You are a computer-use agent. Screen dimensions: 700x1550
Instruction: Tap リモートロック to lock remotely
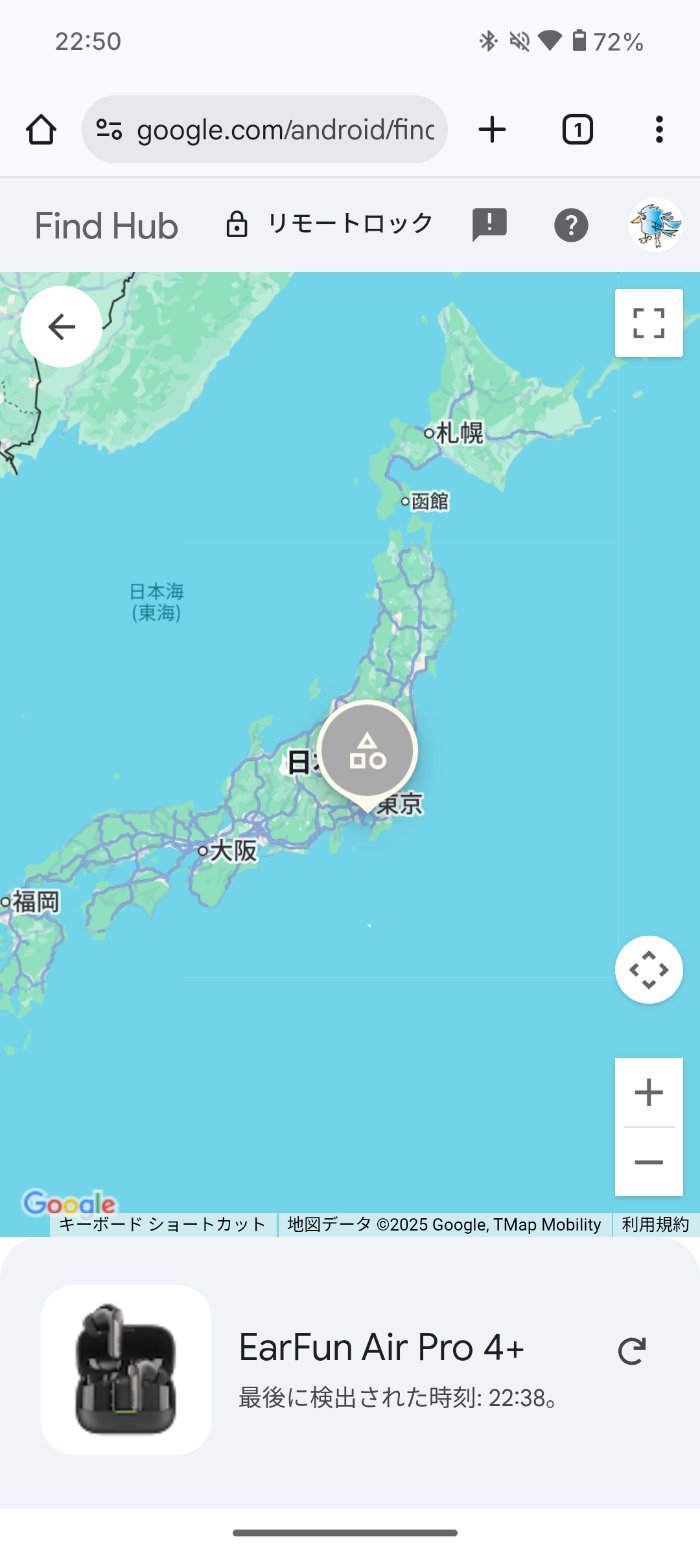(330, 224)
